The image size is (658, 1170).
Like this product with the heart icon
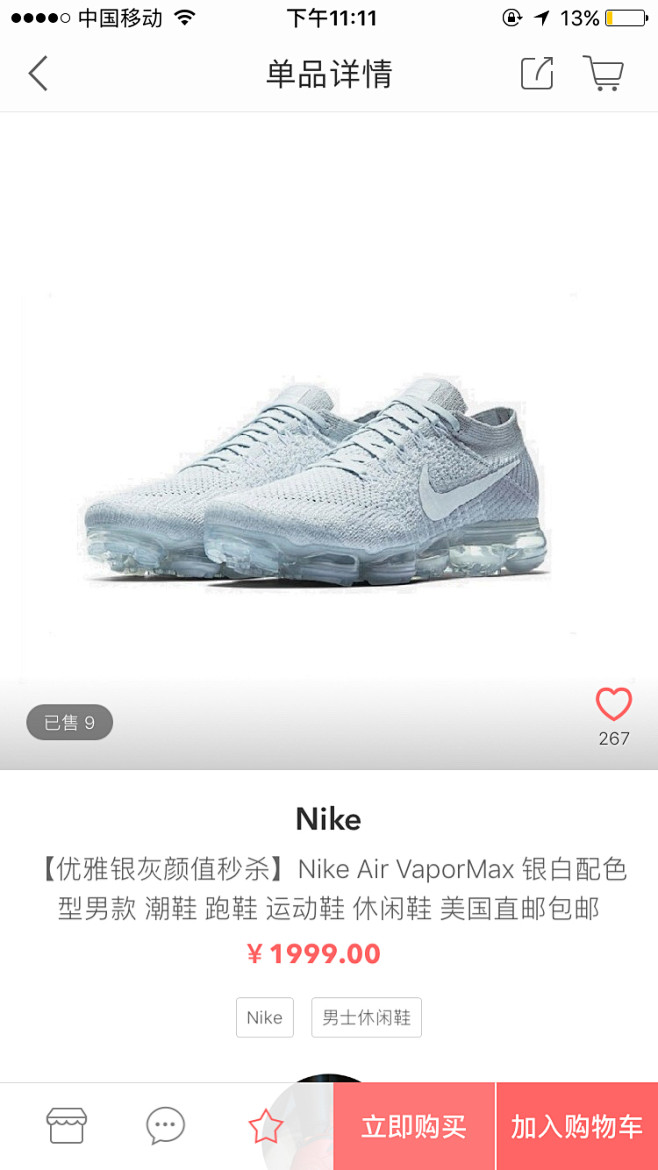pyautogui.click(x=614, y=705)
